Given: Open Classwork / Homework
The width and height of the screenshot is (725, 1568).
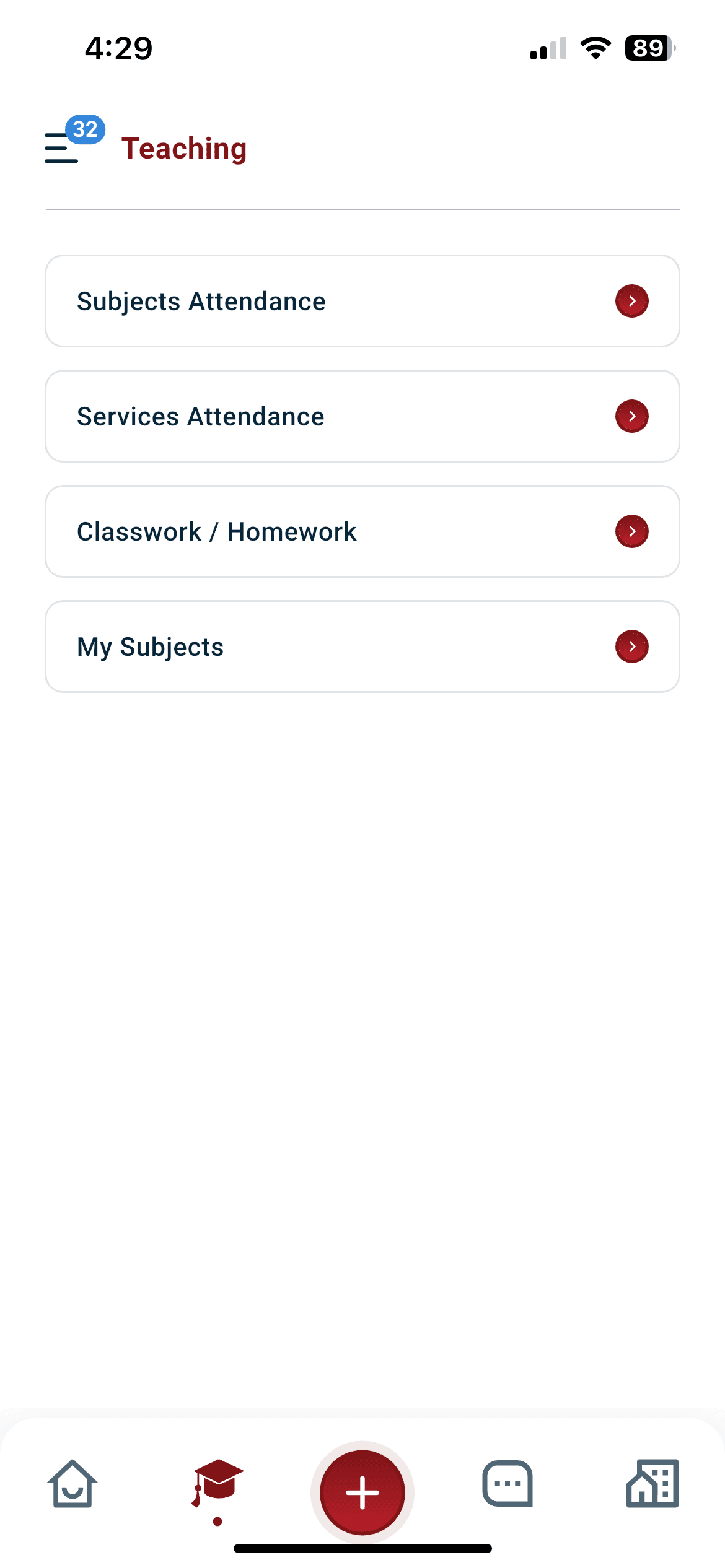Looking at the screenshot, I should [x=362, y=531].
